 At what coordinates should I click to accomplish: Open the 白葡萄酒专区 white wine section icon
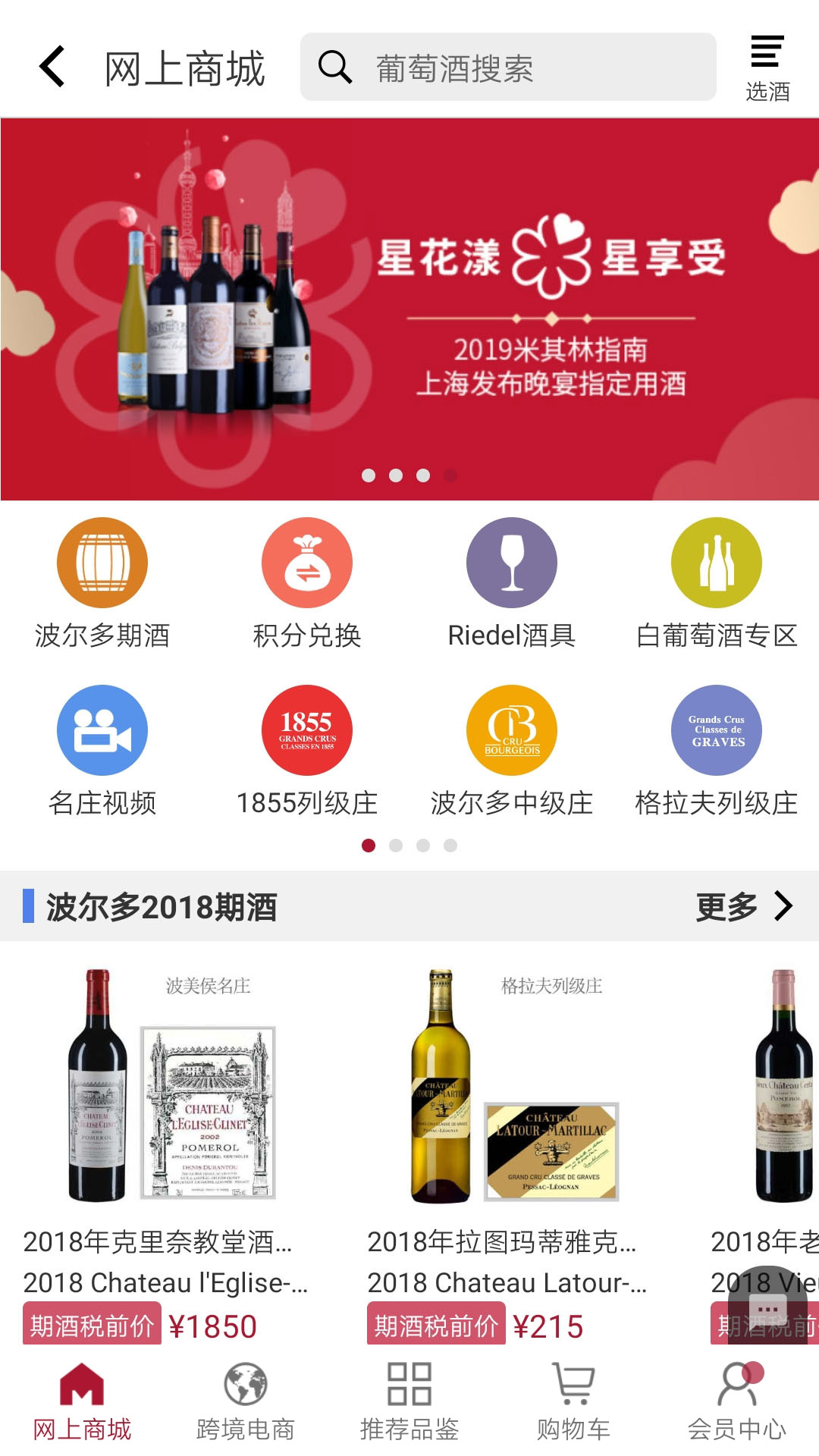[715, 561]
